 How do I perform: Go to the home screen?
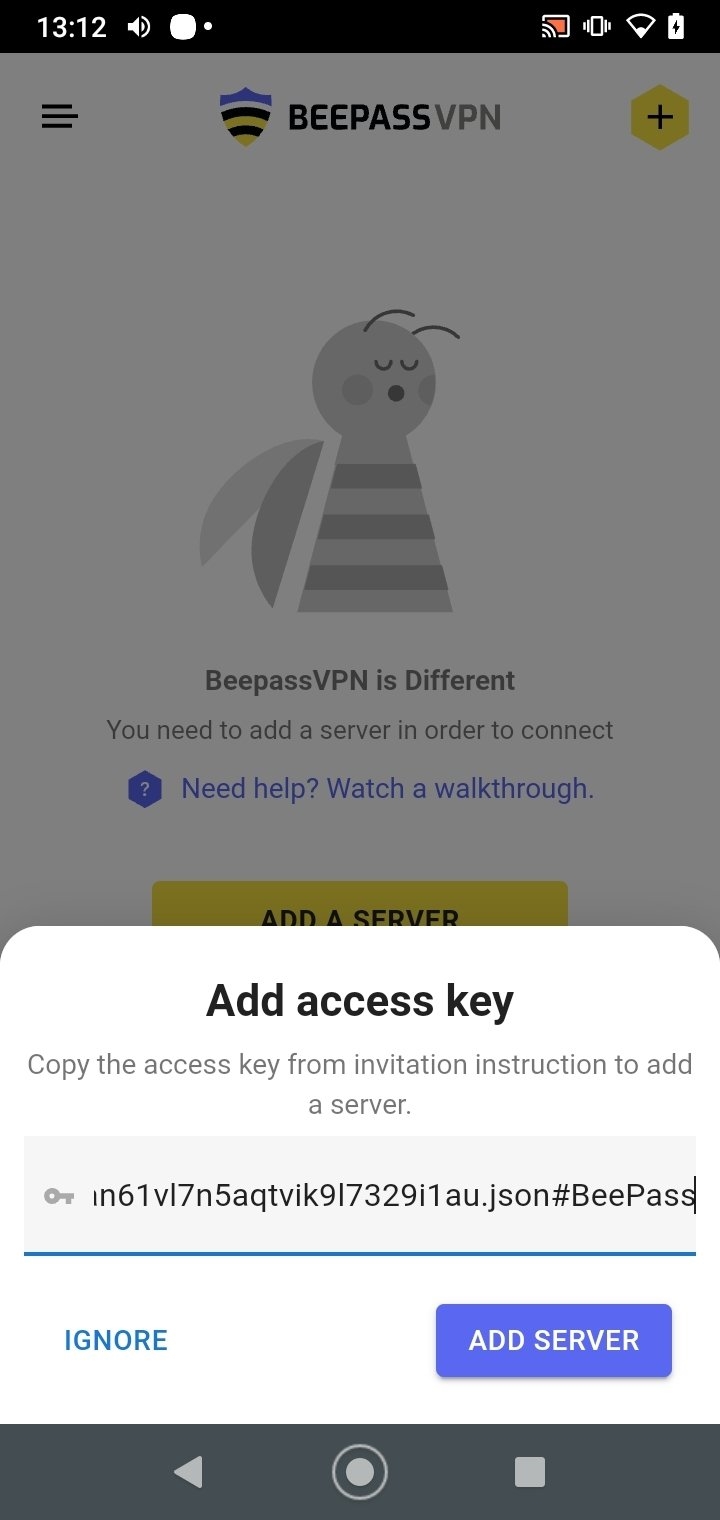coord(360,1471)
